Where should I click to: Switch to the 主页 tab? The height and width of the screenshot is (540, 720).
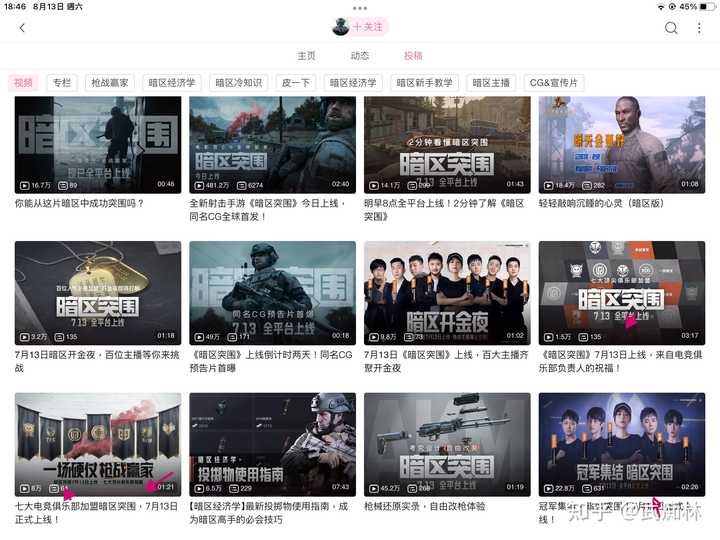(306, 56)
